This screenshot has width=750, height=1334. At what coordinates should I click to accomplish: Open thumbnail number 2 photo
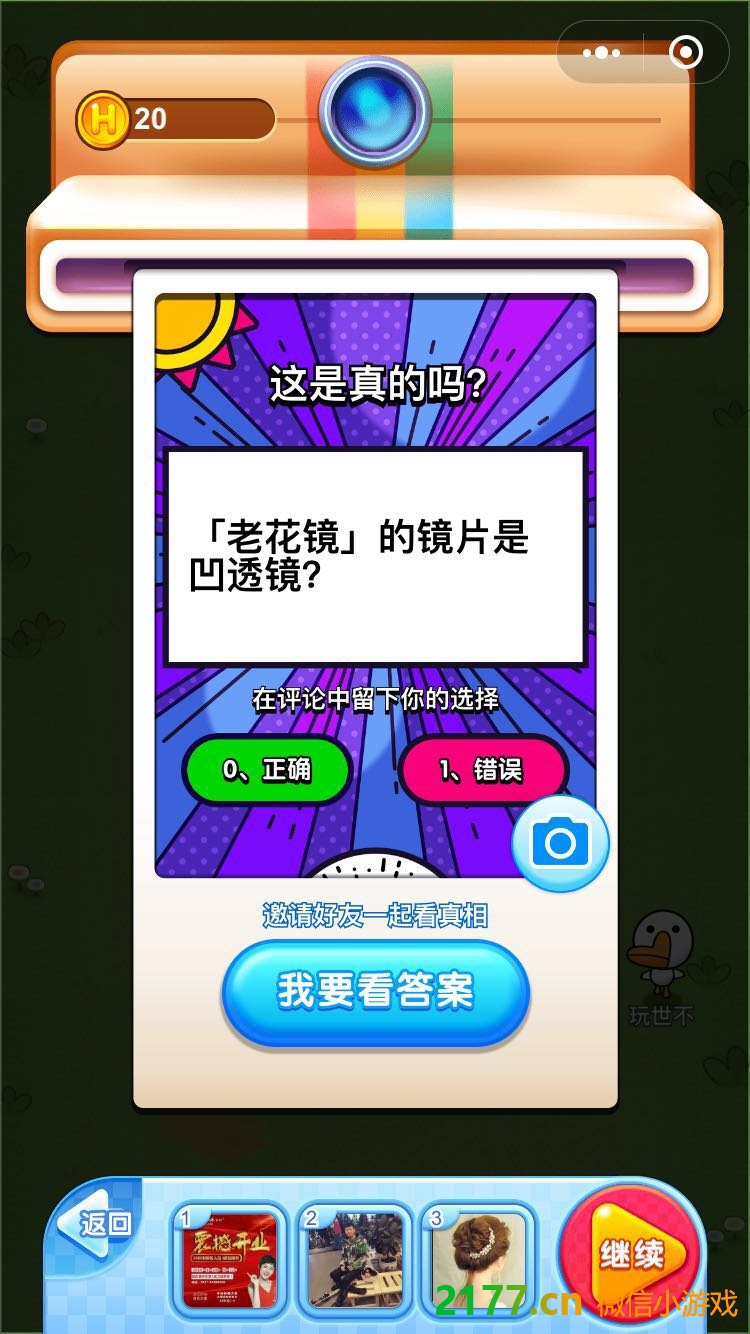[355, 1258]
